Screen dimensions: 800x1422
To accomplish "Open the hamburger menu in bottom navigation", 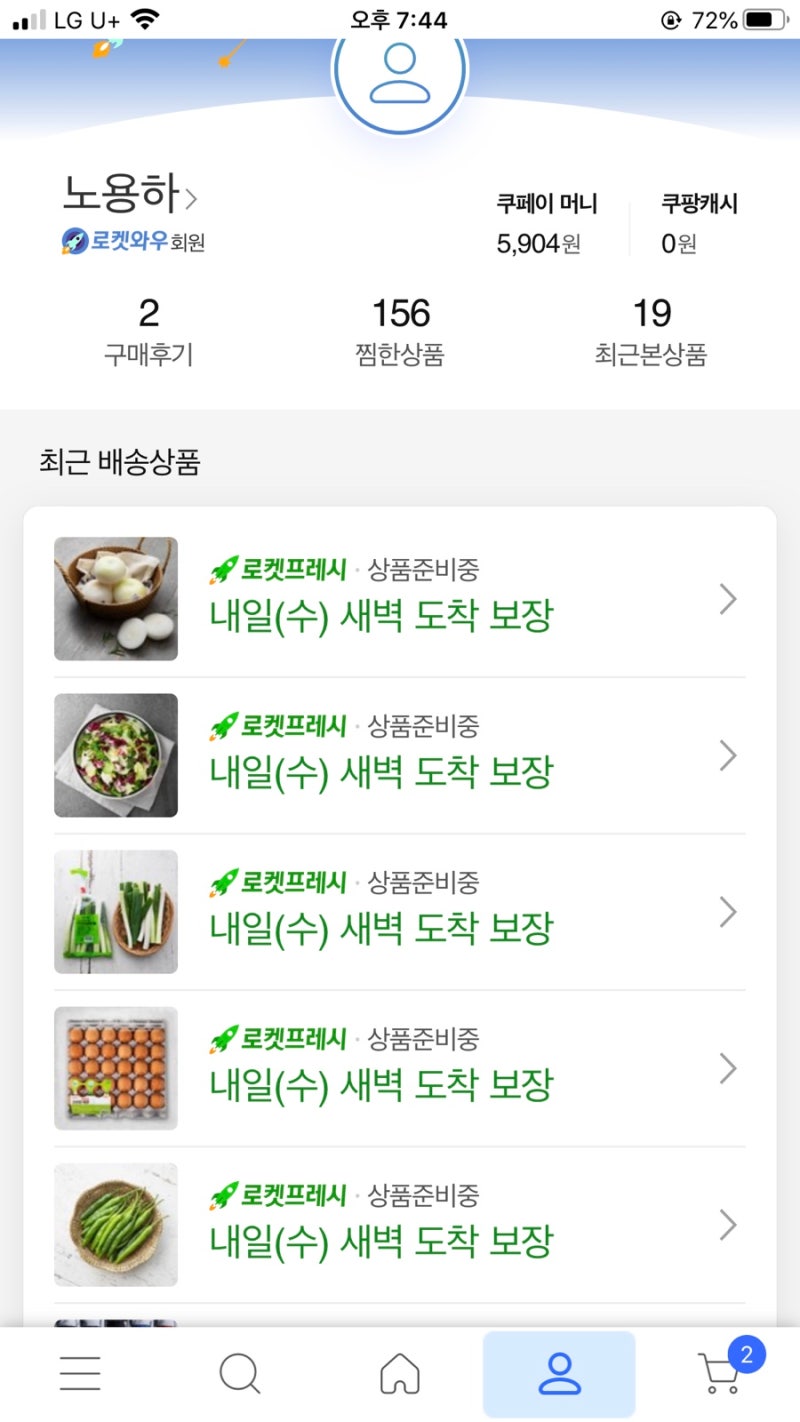I will 80,1372.
